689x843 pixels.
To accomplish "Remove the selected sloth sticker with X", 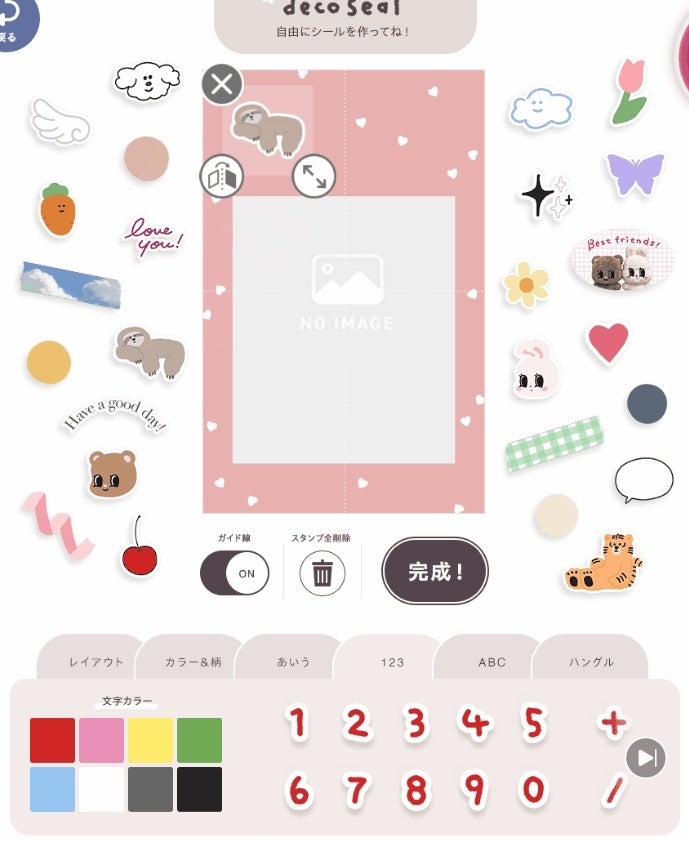I will [222, 84].
